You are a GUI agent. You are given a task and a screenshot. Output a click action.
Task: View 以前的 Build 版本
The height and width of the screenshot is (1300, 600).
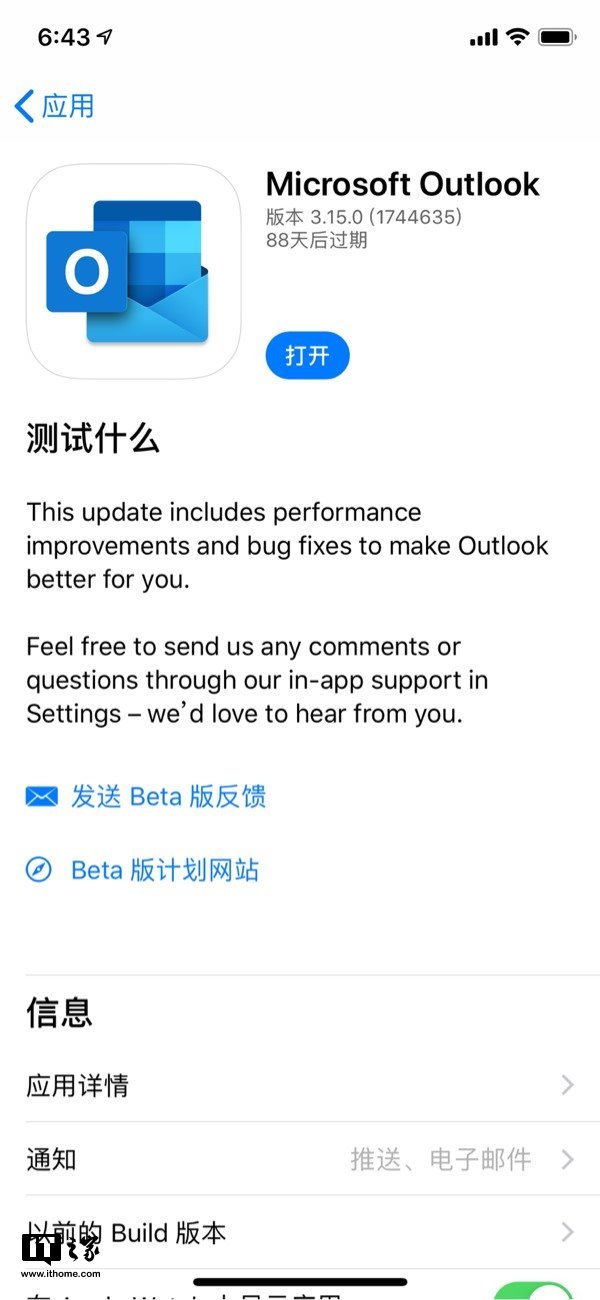point(300,1232)
